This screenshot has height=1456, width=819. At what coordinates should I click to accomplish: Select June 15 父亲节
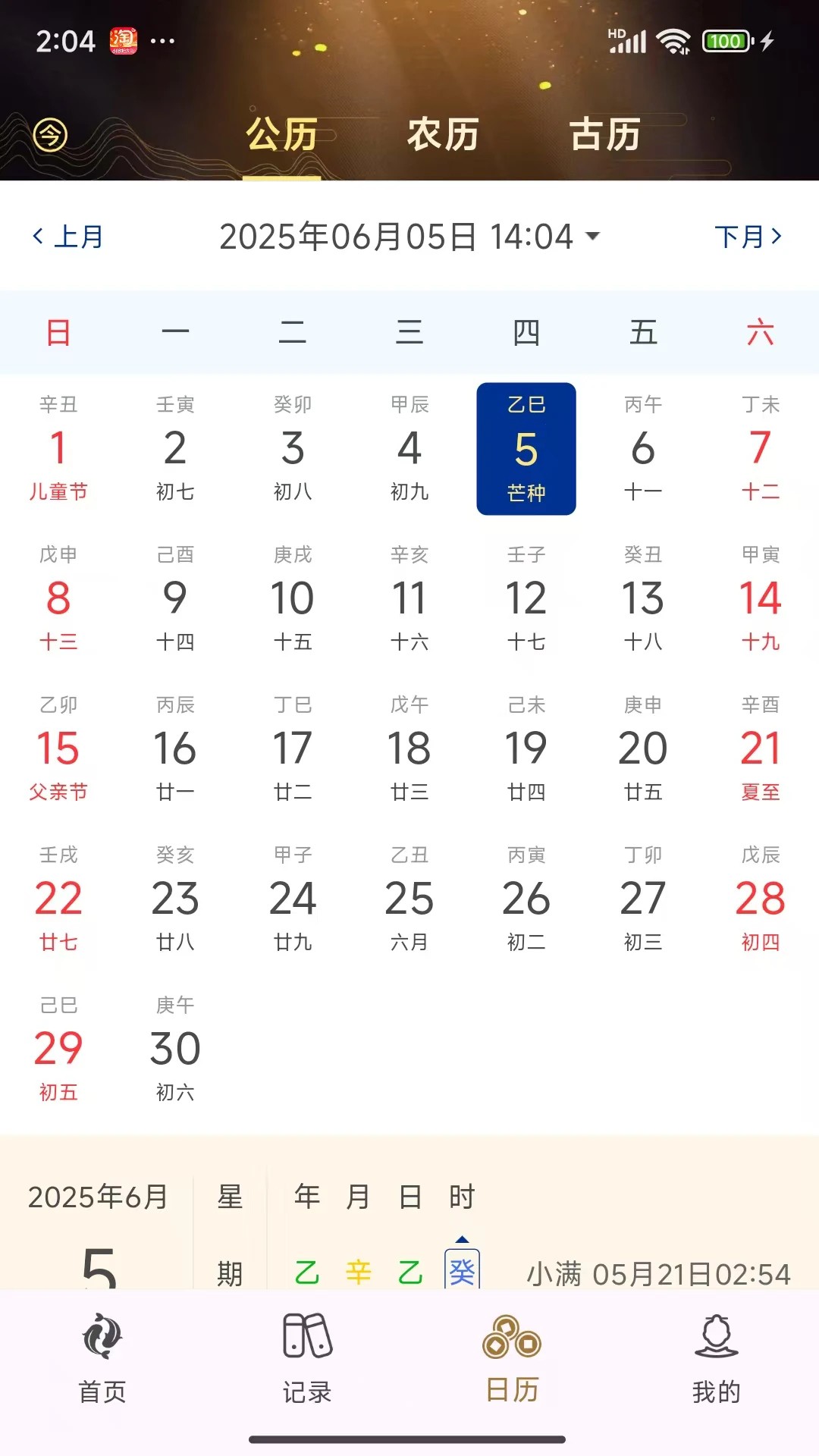point(58,748)
